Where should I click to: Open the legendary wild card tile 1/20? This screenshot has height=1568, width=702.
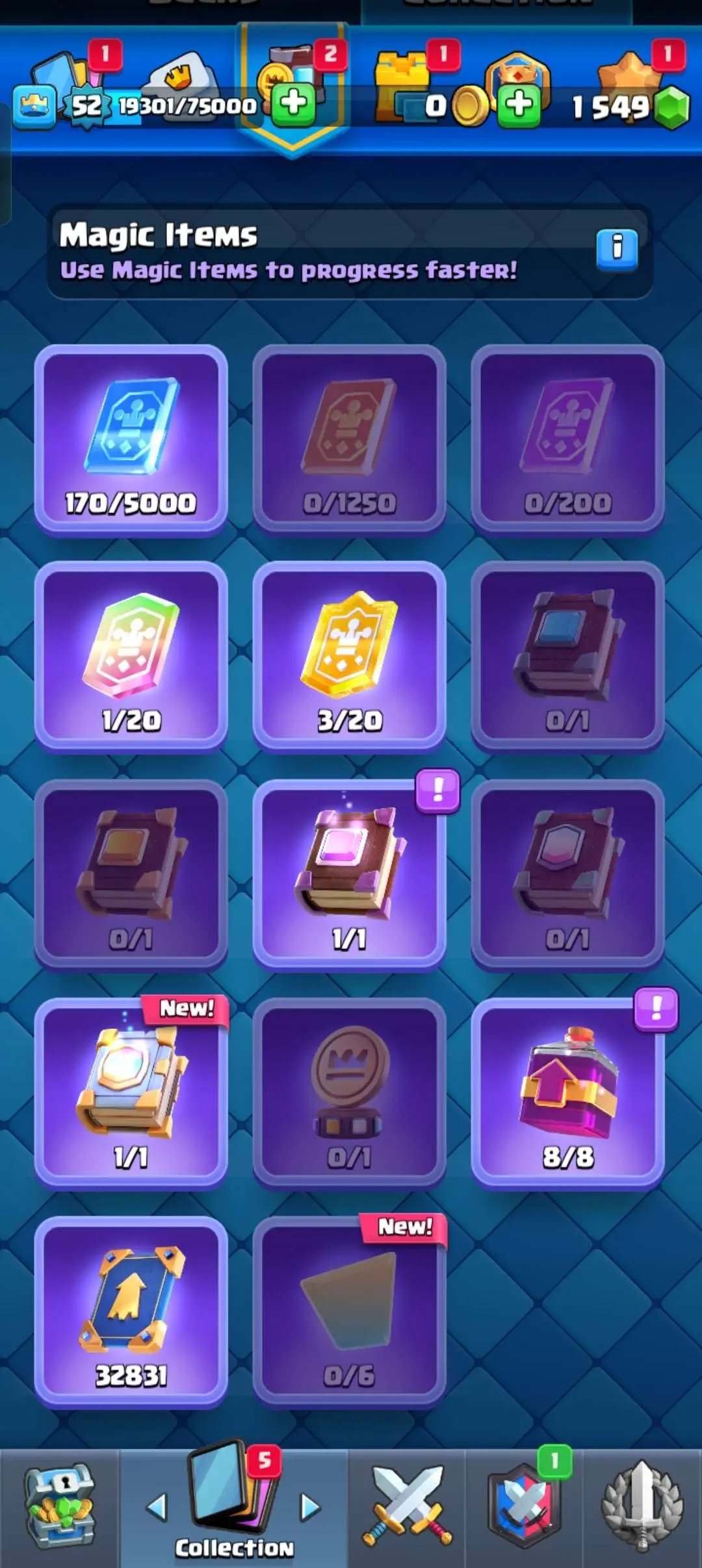click(131, 655)
